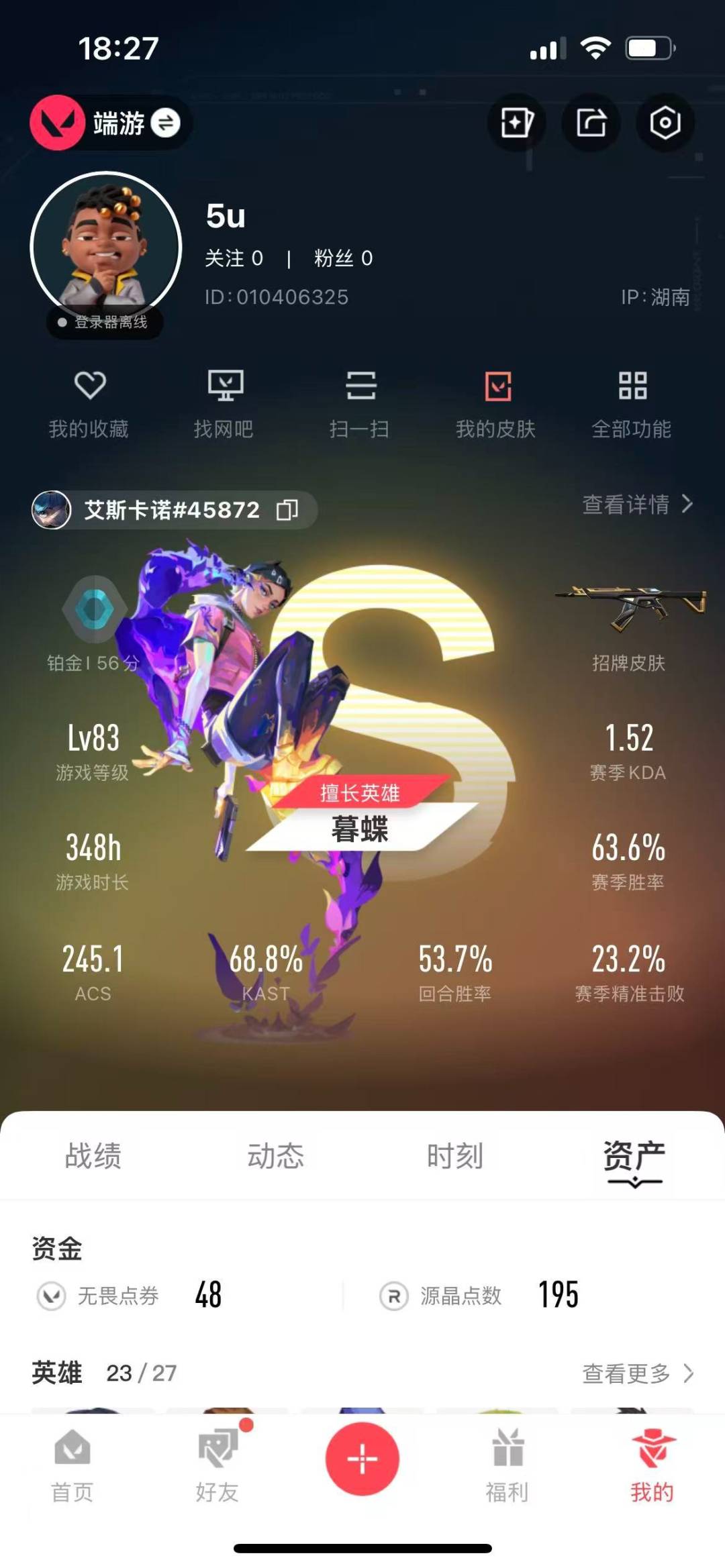View details via 查看详情
Image resolution: width=725 pixels, height=1568 pixels.
coord(636,504)
